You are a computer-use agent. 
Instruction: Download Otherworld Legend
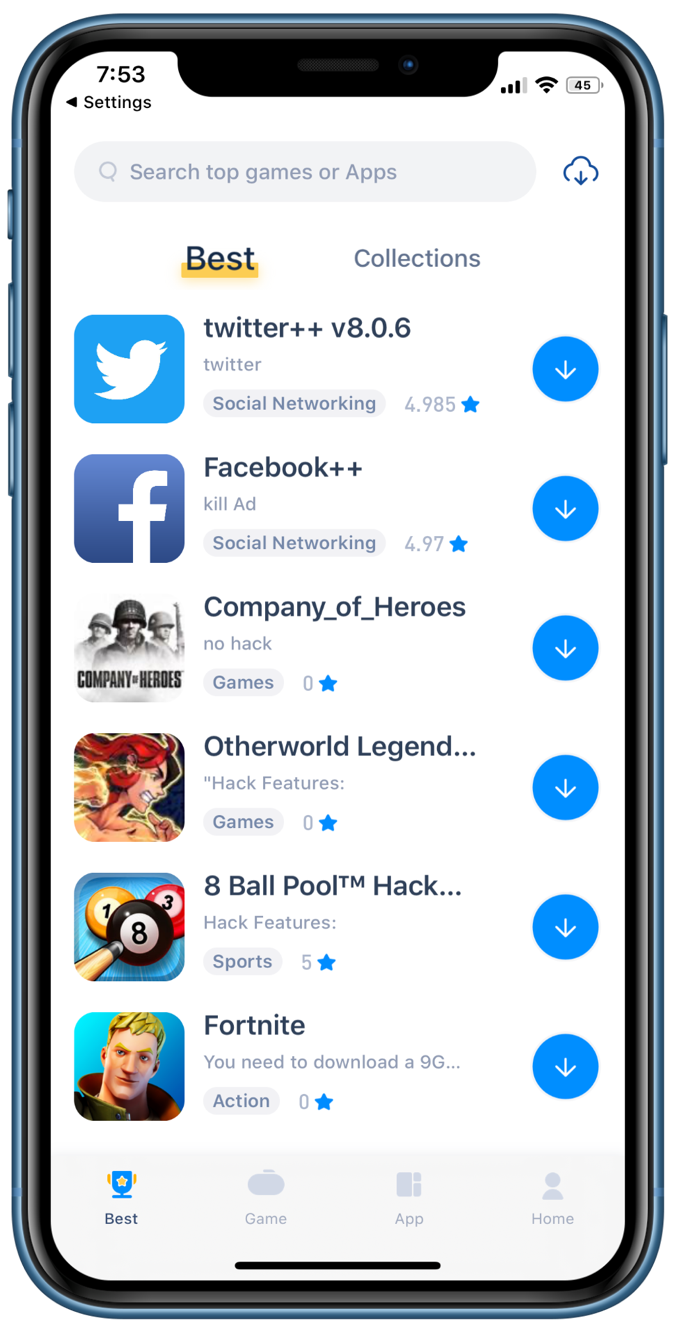tap(565, 788)
